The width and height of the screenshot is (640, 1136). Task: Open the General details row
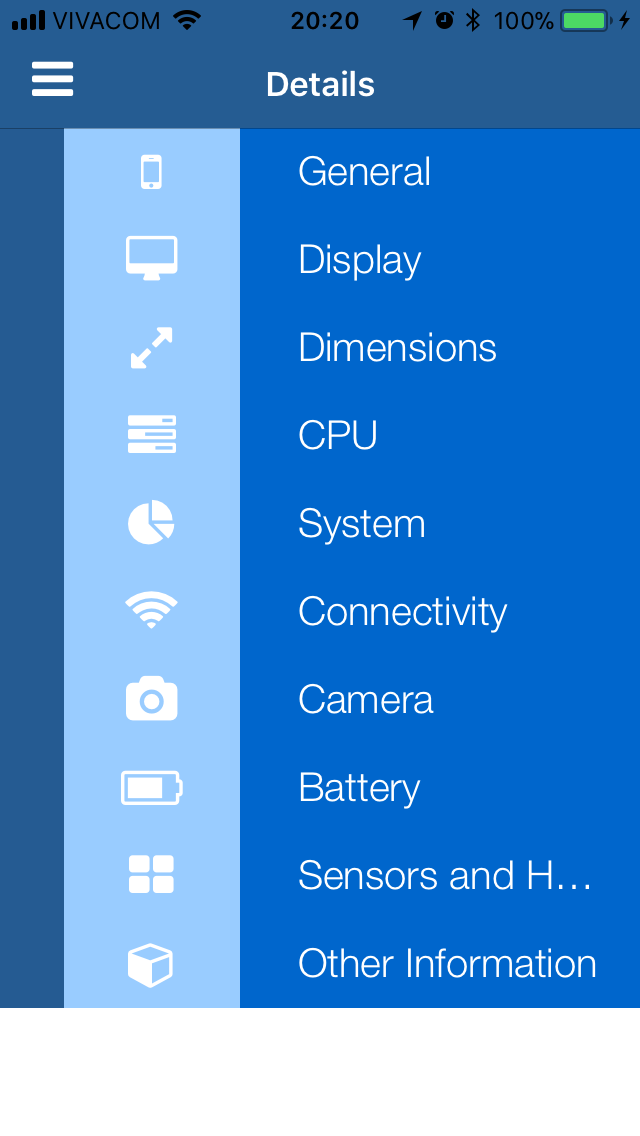click(x=352, y=172)
